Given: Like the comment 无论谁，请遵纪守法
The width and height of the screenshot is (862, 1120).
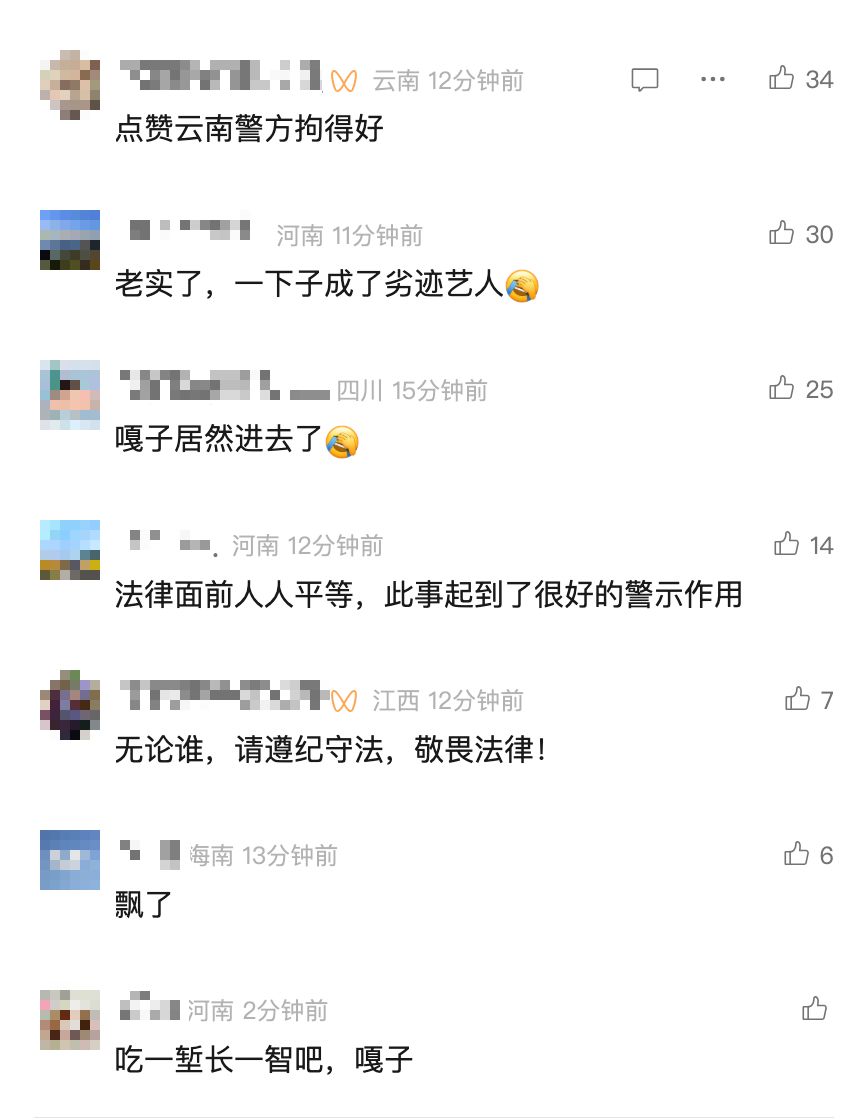Looking at the screenshot, I should click(x=797, y=699).
